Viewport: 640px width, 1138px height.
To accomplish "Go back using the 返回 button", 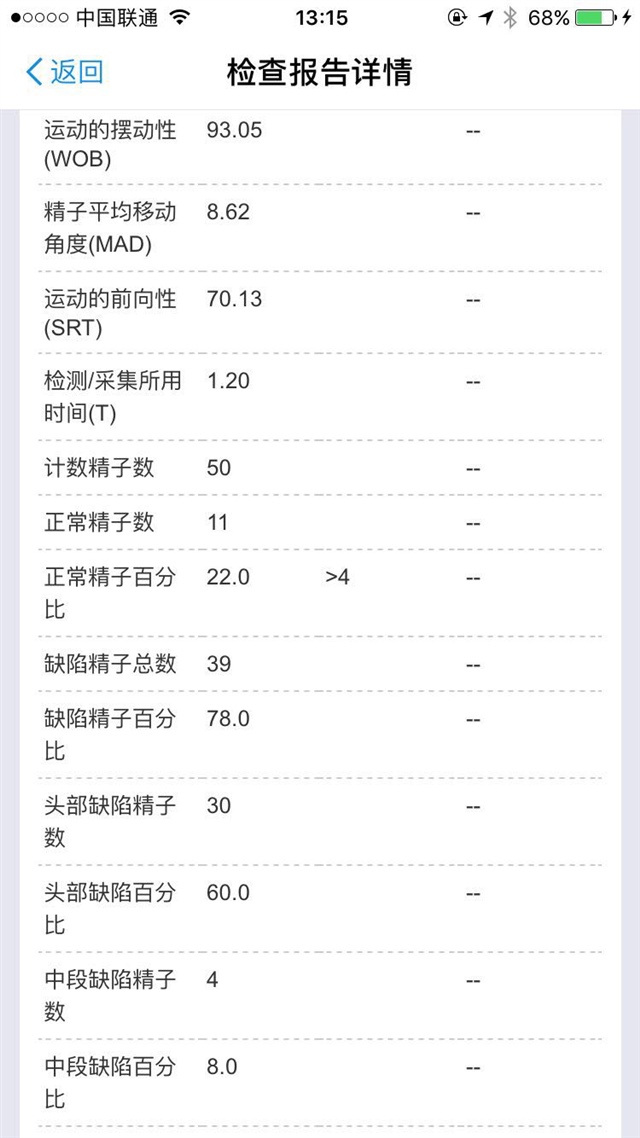I will 65,72.
